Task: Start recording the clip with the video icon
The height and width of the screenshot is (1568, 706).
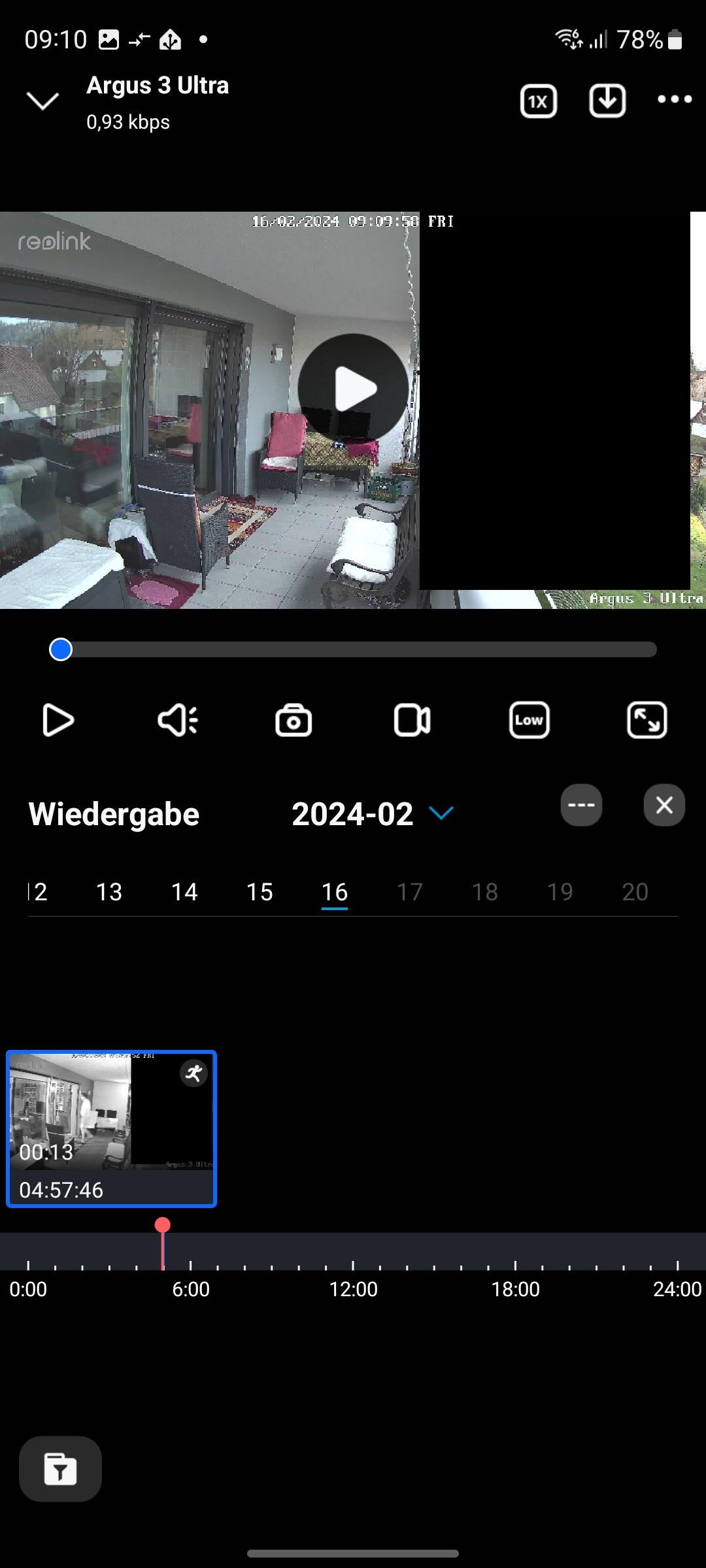Action: (x=412, y=721)
